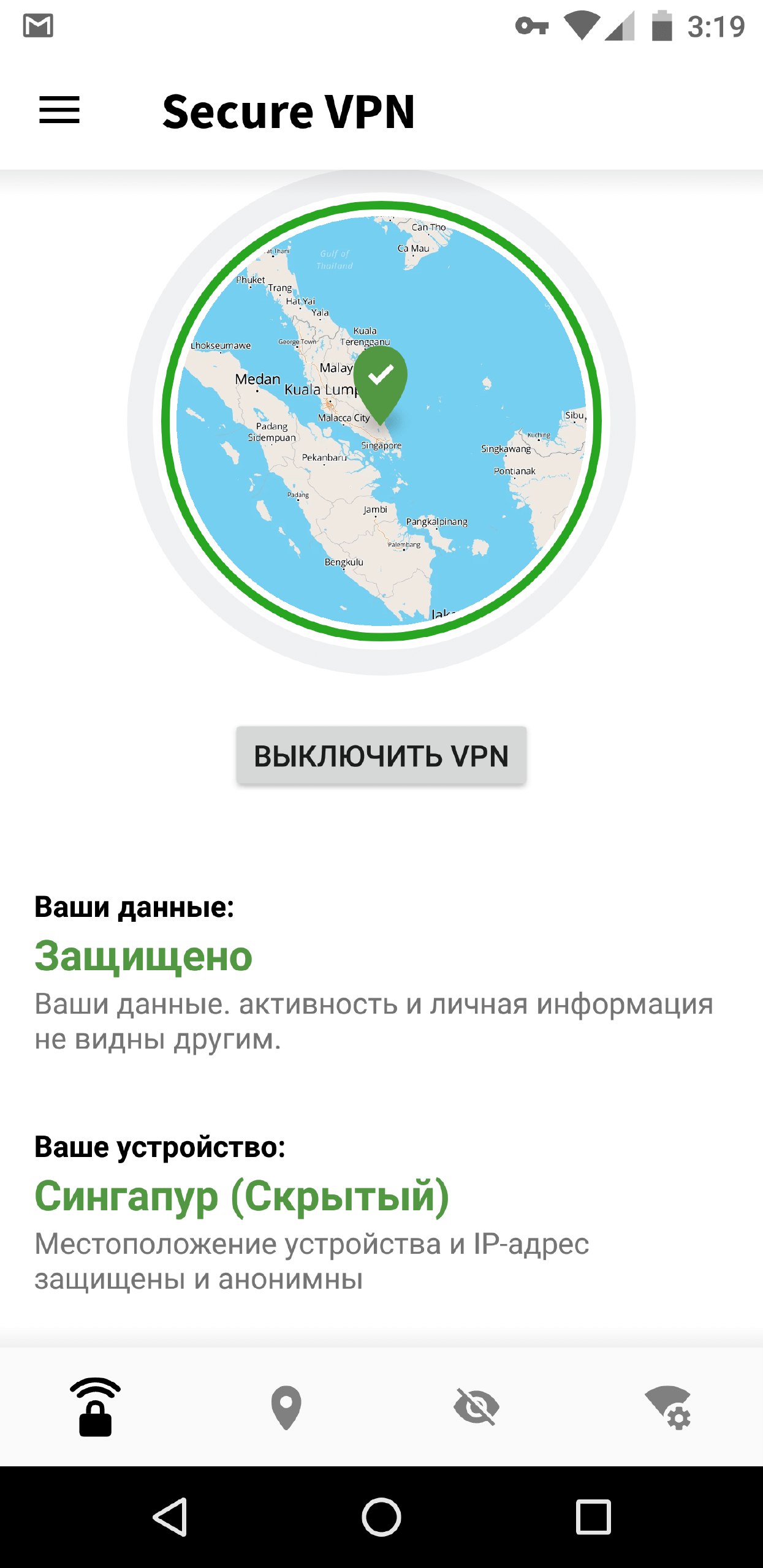The height and width of the screenshot is (1568, 763).
Task: Tap the ВЫКЛЮЧИТЬ VPN button
Action: tap(381, 756)
